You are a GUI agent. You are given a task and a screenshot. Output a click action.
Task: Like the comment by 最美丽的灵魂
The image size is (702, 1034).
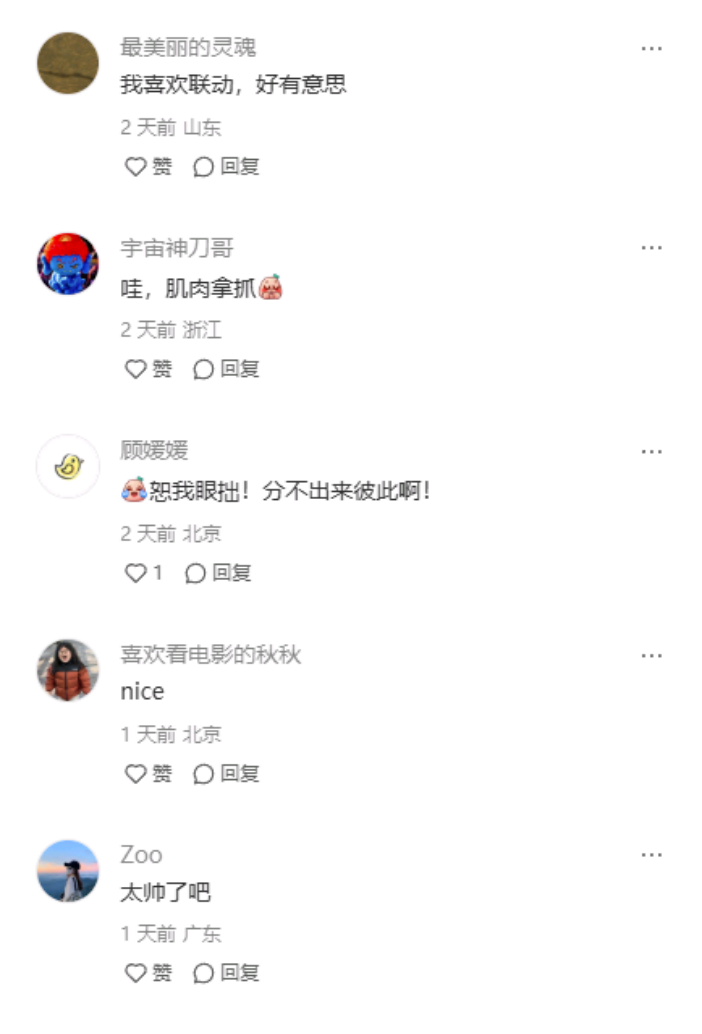148,167
